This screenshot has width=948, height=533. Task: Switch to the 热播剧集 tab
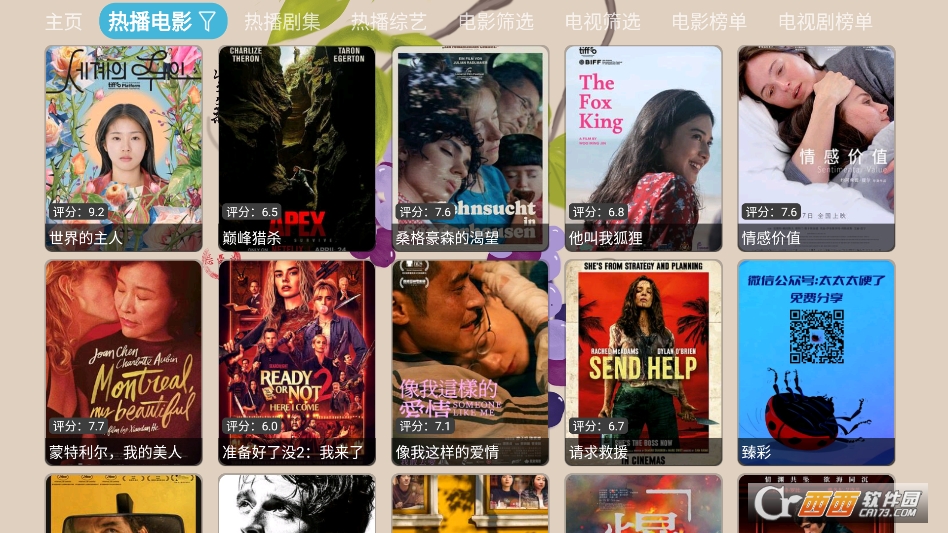point(282,21)
